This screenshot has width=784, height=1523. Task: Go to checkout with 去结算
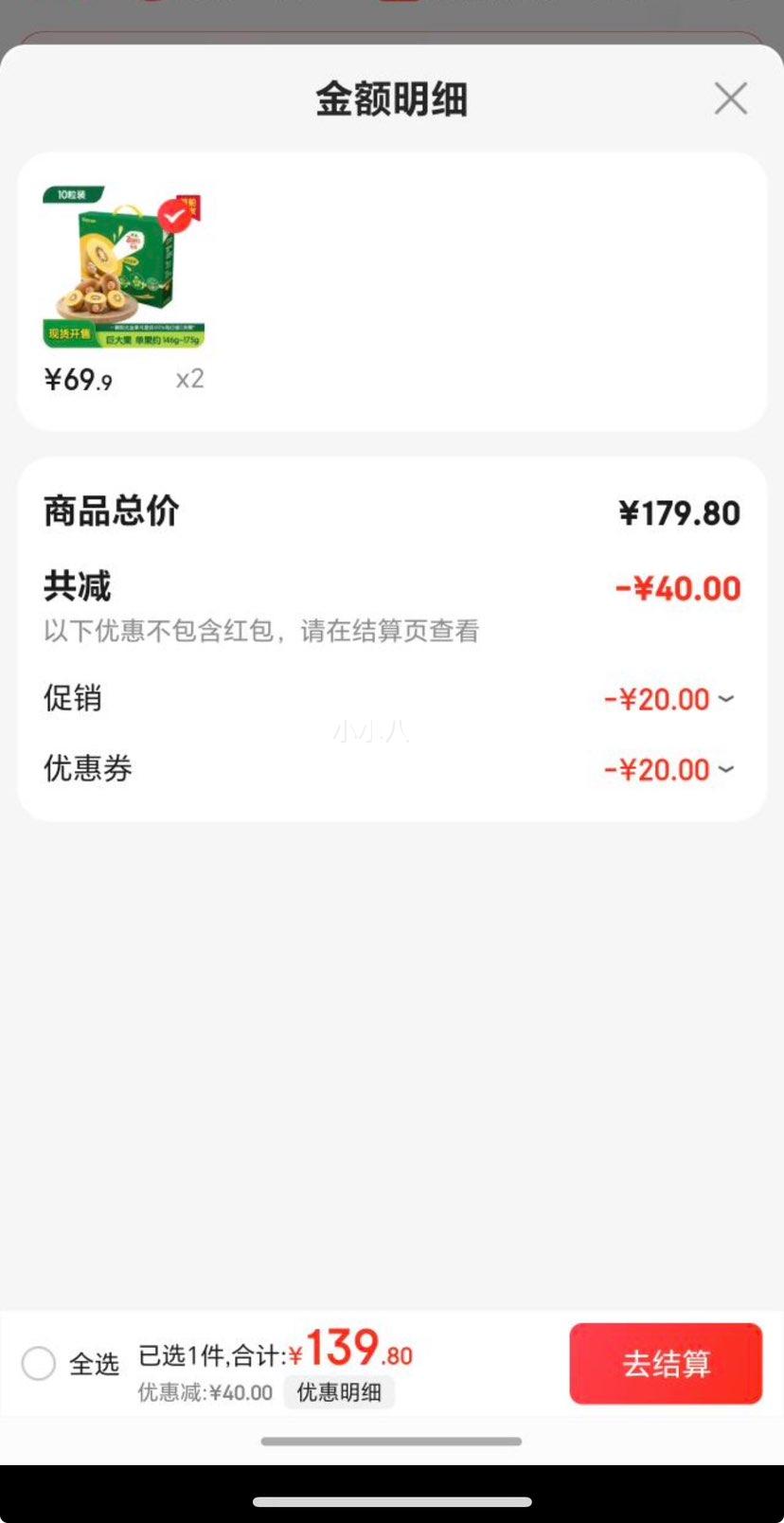coord(666,1364)
